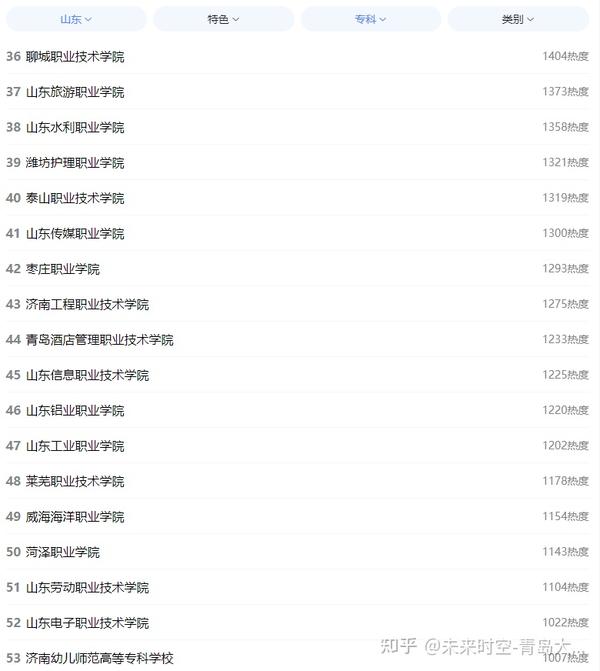Open 青岛酒店管理职业技术学院 row
This screenshot has width=600, height=671.
click(x=99, y=340)
